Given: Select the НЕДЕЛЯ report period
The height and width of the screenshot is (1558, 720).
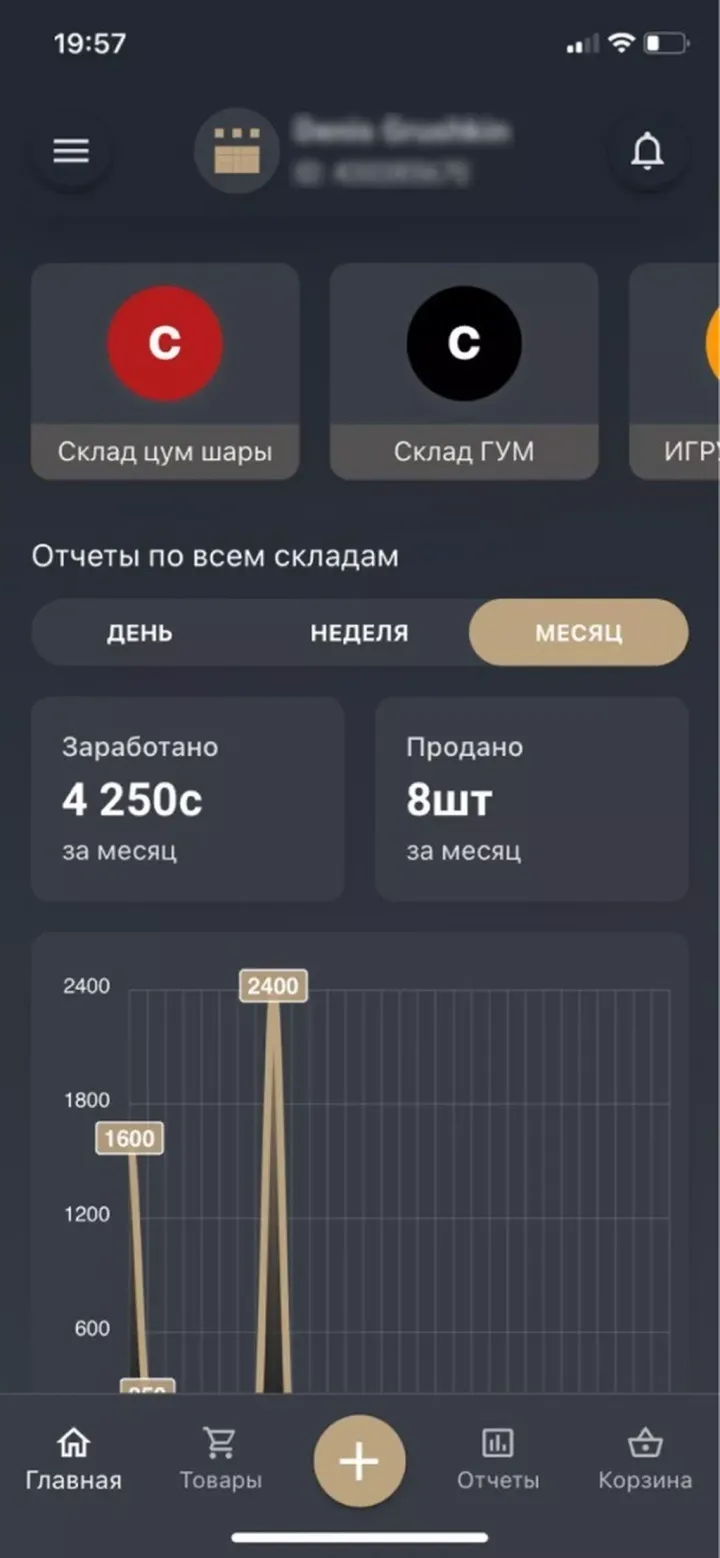Looking at the screenshot, I should point(359,632).
